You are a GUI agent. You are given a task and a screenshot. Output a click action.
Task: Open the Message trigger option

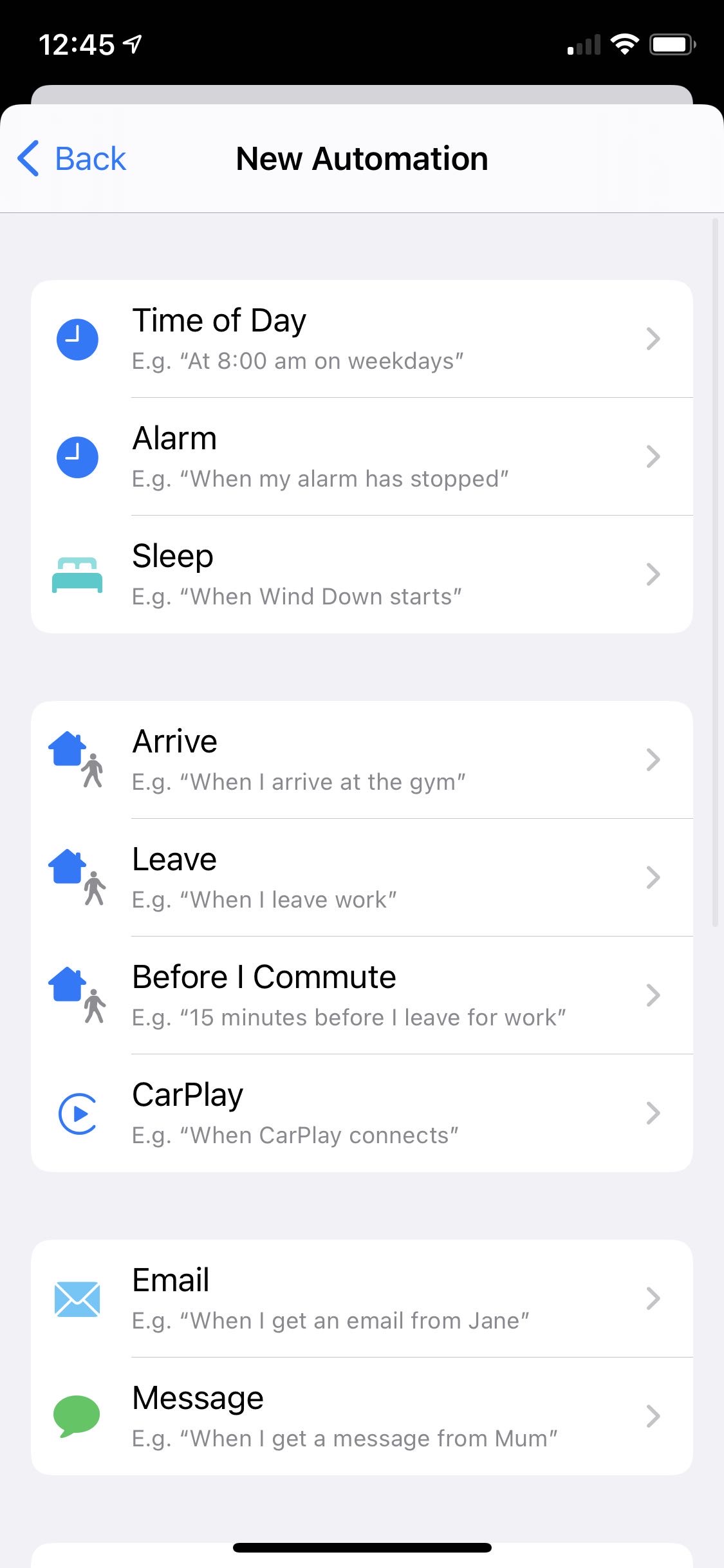tap(362, 1416)
